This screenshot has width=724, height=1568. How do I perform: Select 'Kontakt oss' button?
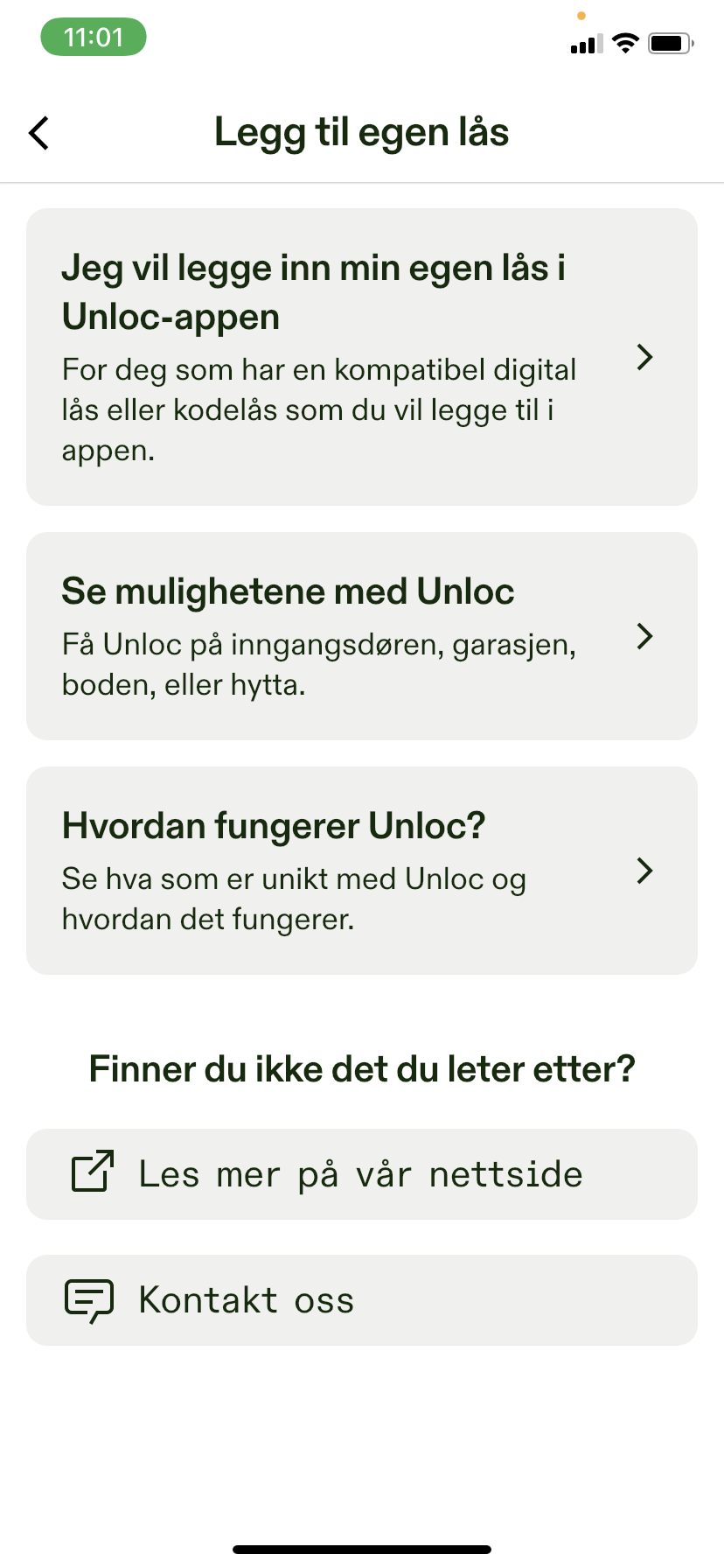click(361, 1300)
